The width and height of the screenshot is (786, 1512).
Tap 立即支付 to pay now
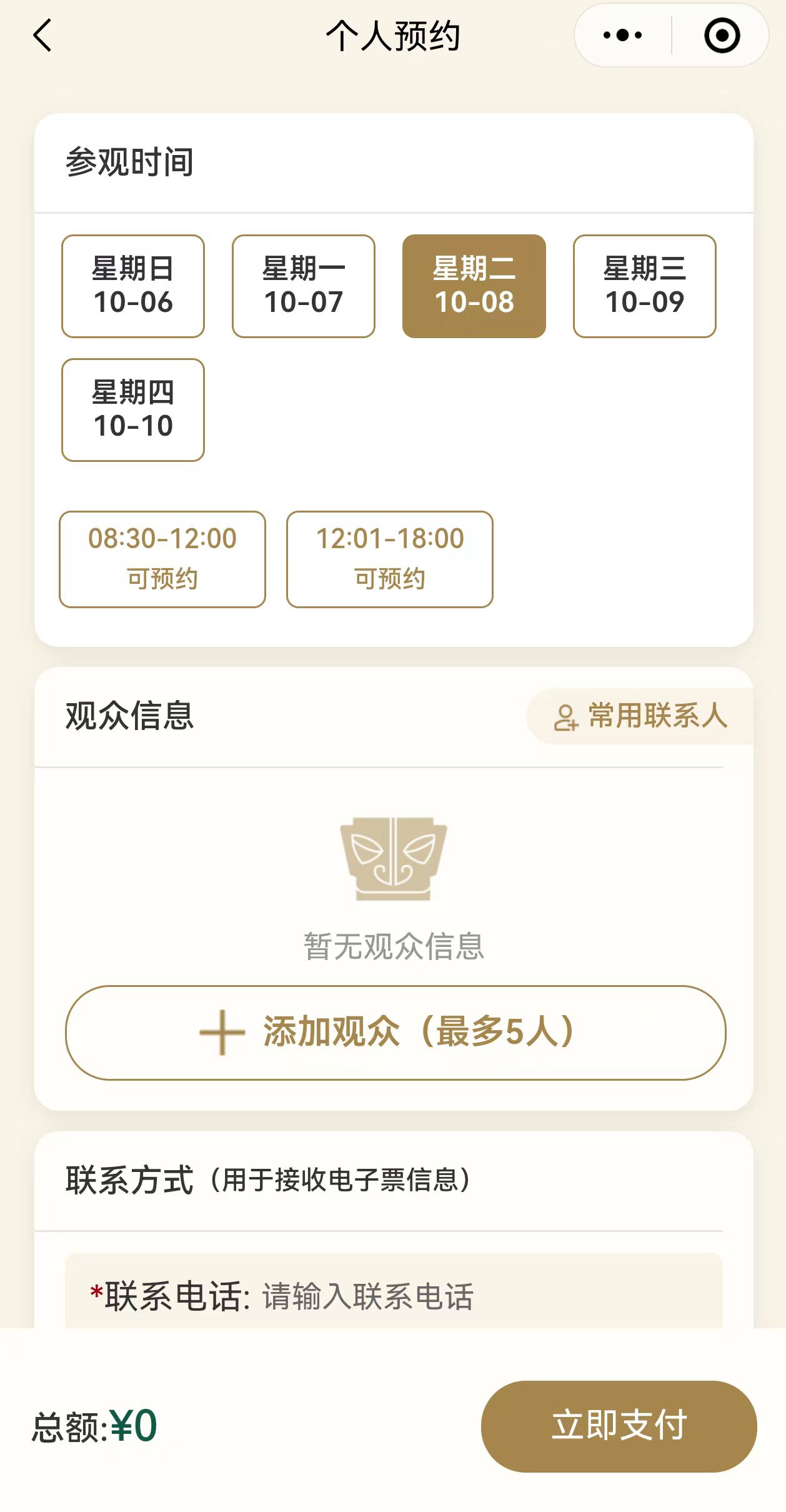pyautogui.click(x=619, y=1426)
